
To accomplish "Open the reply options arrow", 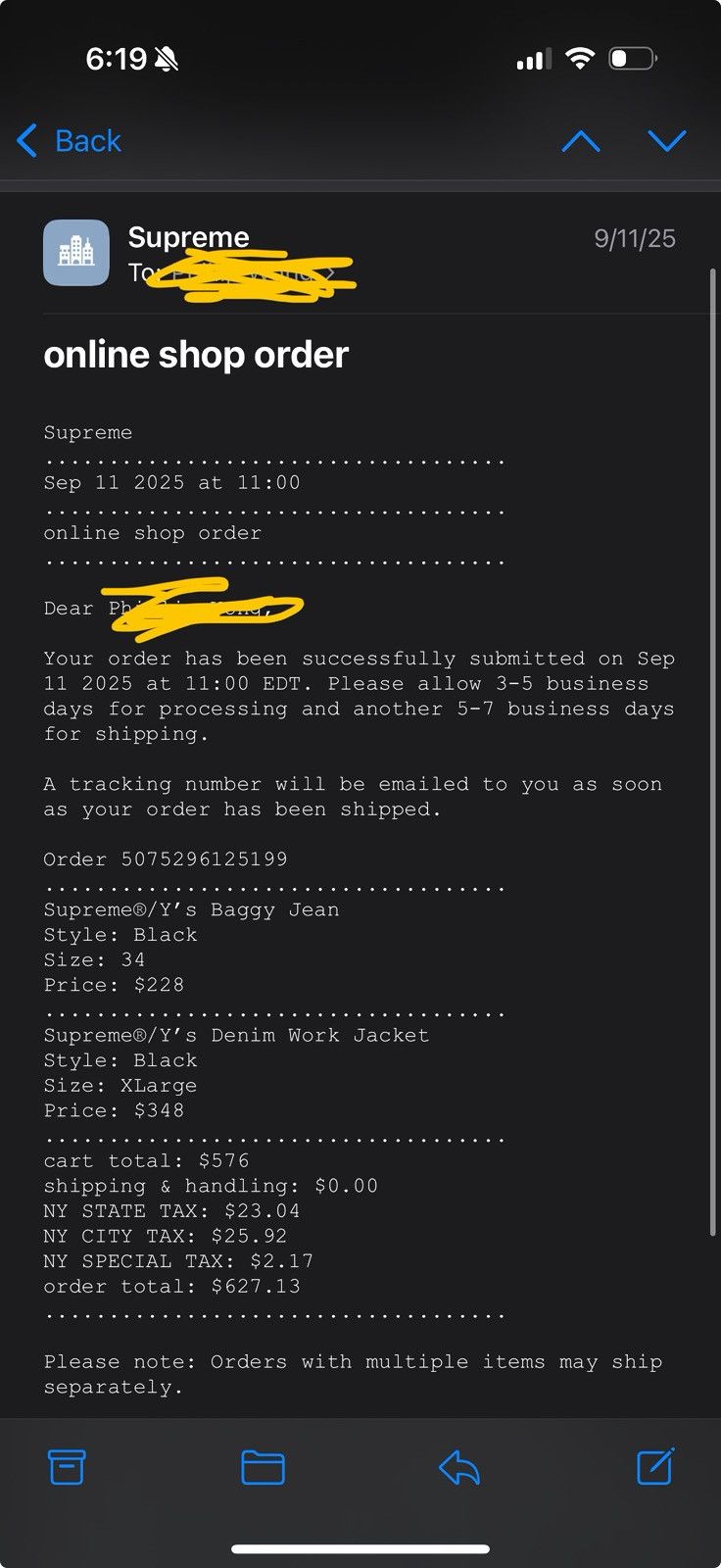I will point(458,1467).
